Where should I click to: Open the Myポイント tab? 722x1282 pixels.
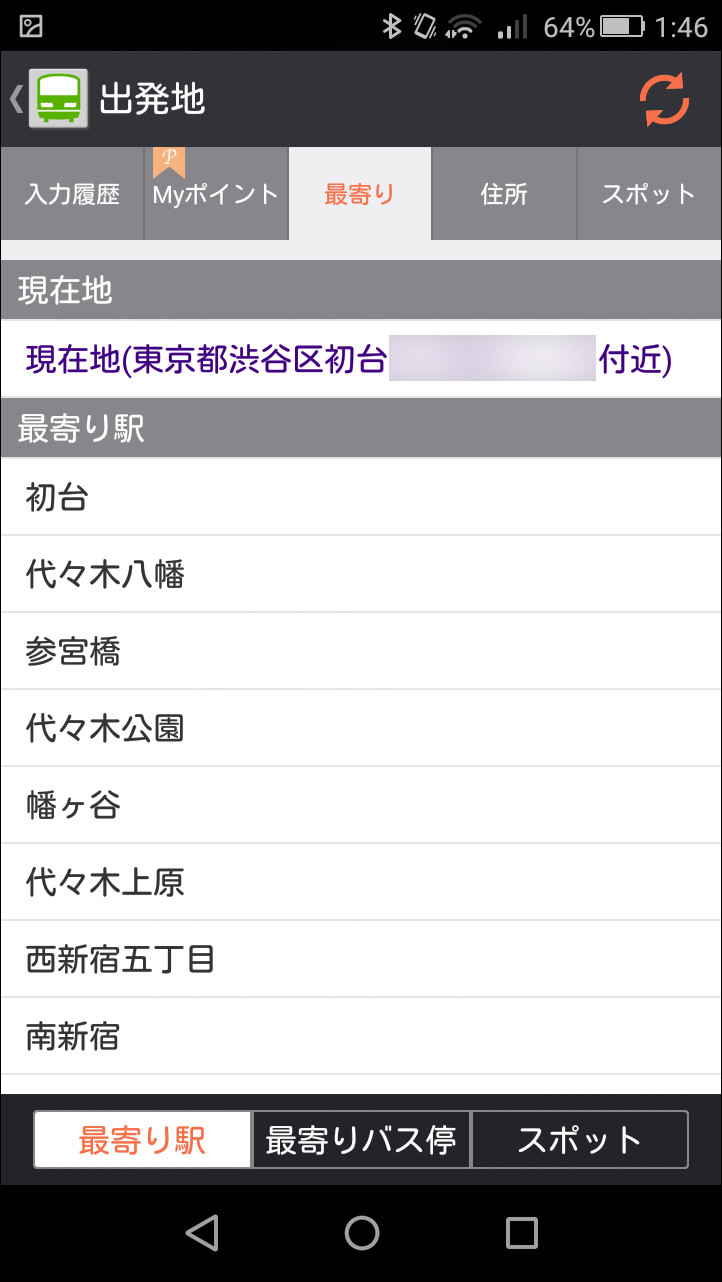point(216,194)
